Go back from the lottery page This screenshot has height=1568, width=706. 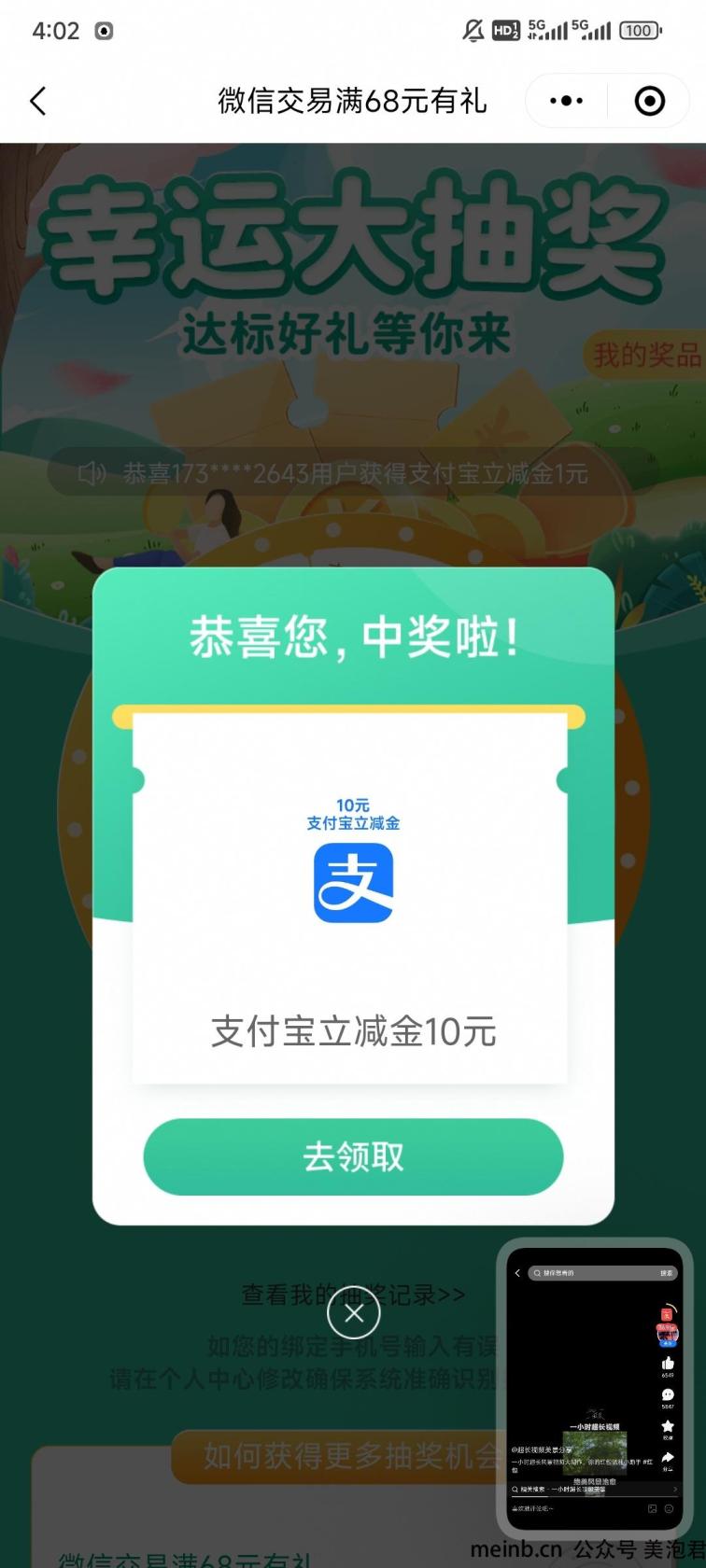click(x=38, y=101)
